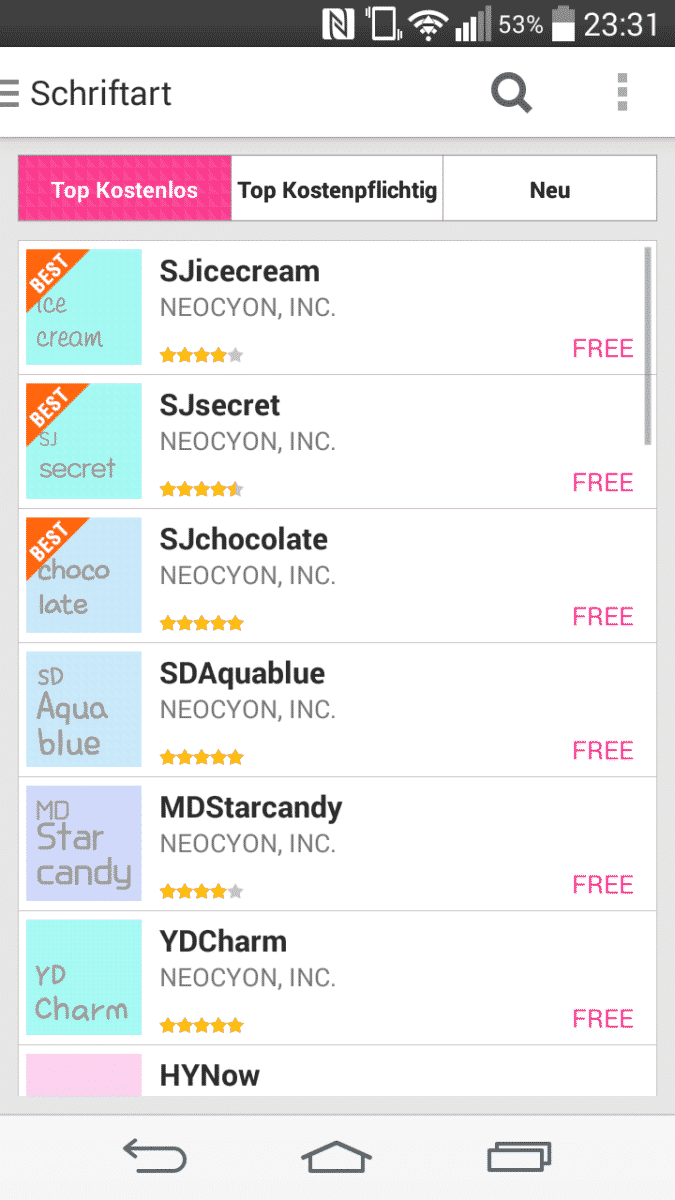Select the Top Kostenlos tab
The image size is (675, 1200).
[x=125, y=189]
